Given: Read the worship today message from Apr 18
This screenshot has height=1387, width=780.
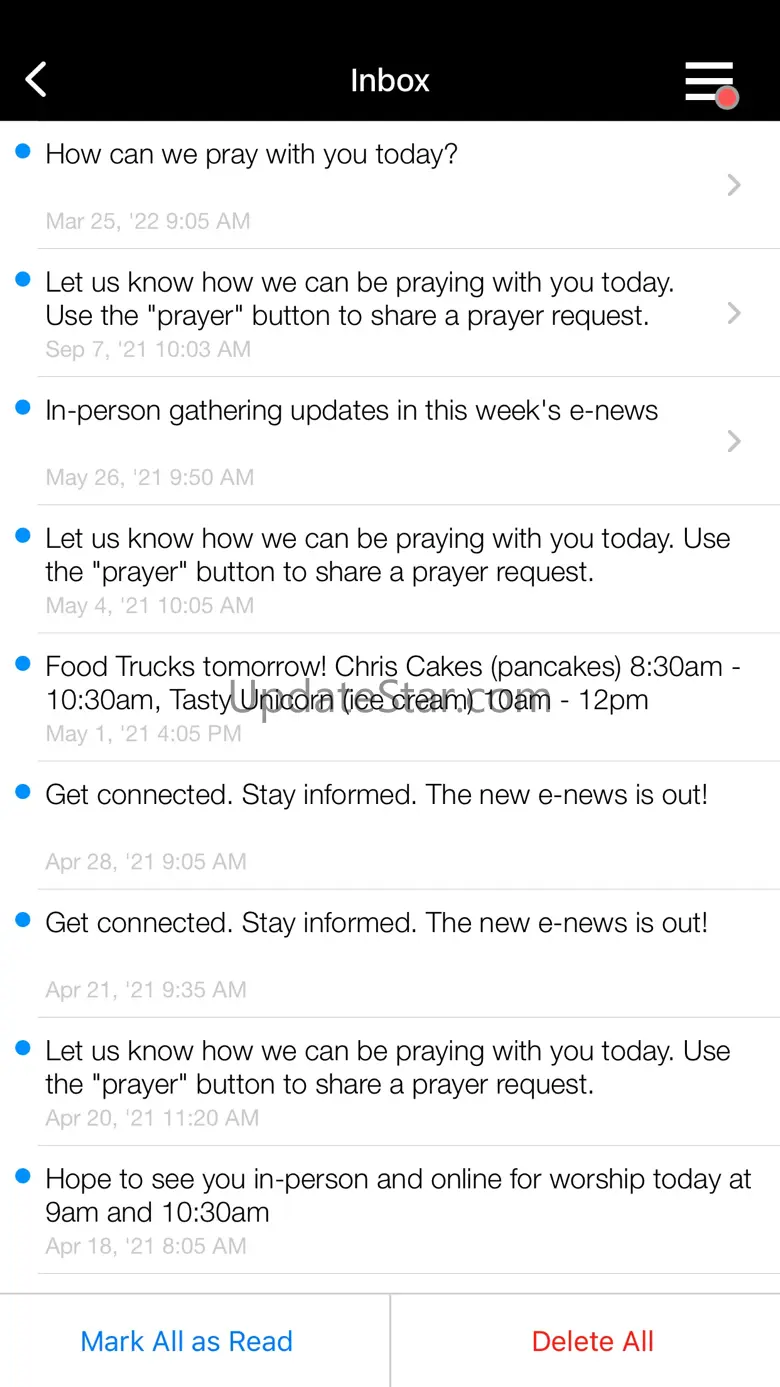Looking at the screenshot, I should (x=390, y=1209).
